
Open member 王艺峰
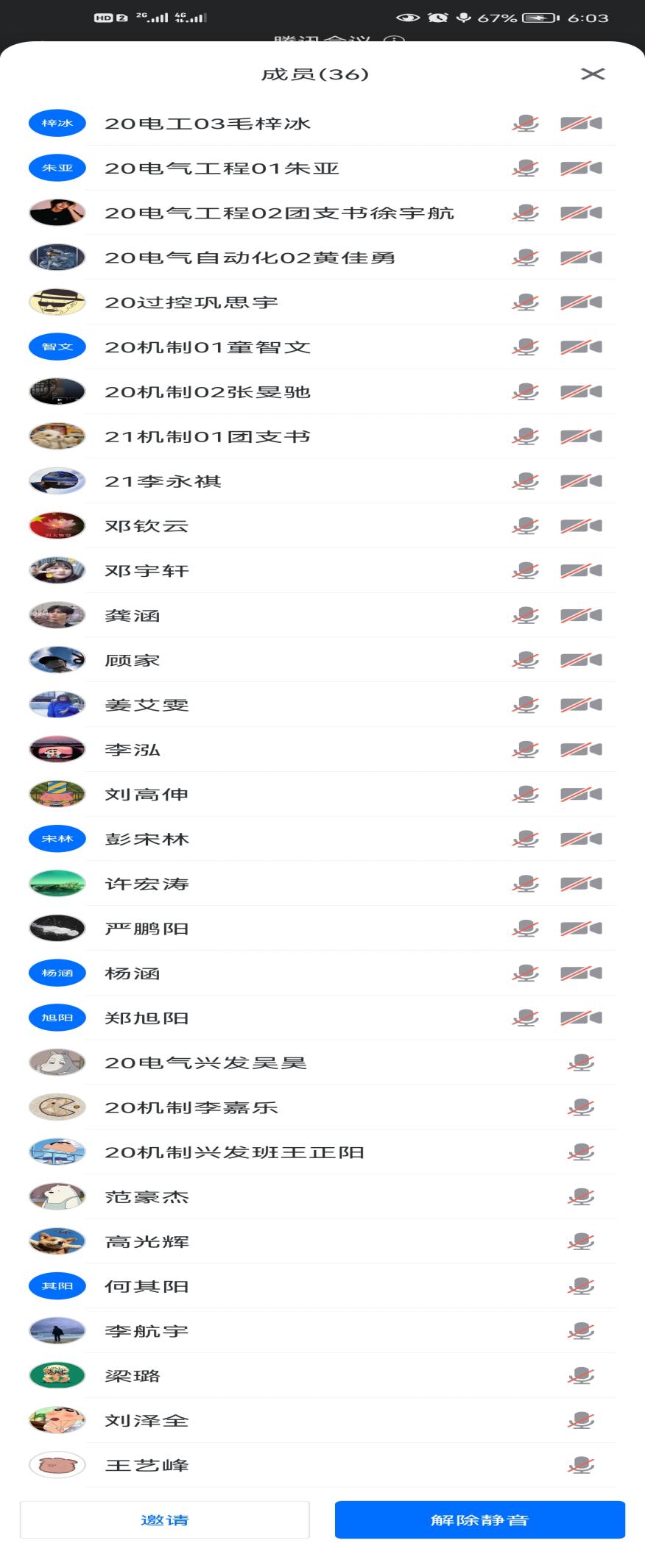[147, 1465]
